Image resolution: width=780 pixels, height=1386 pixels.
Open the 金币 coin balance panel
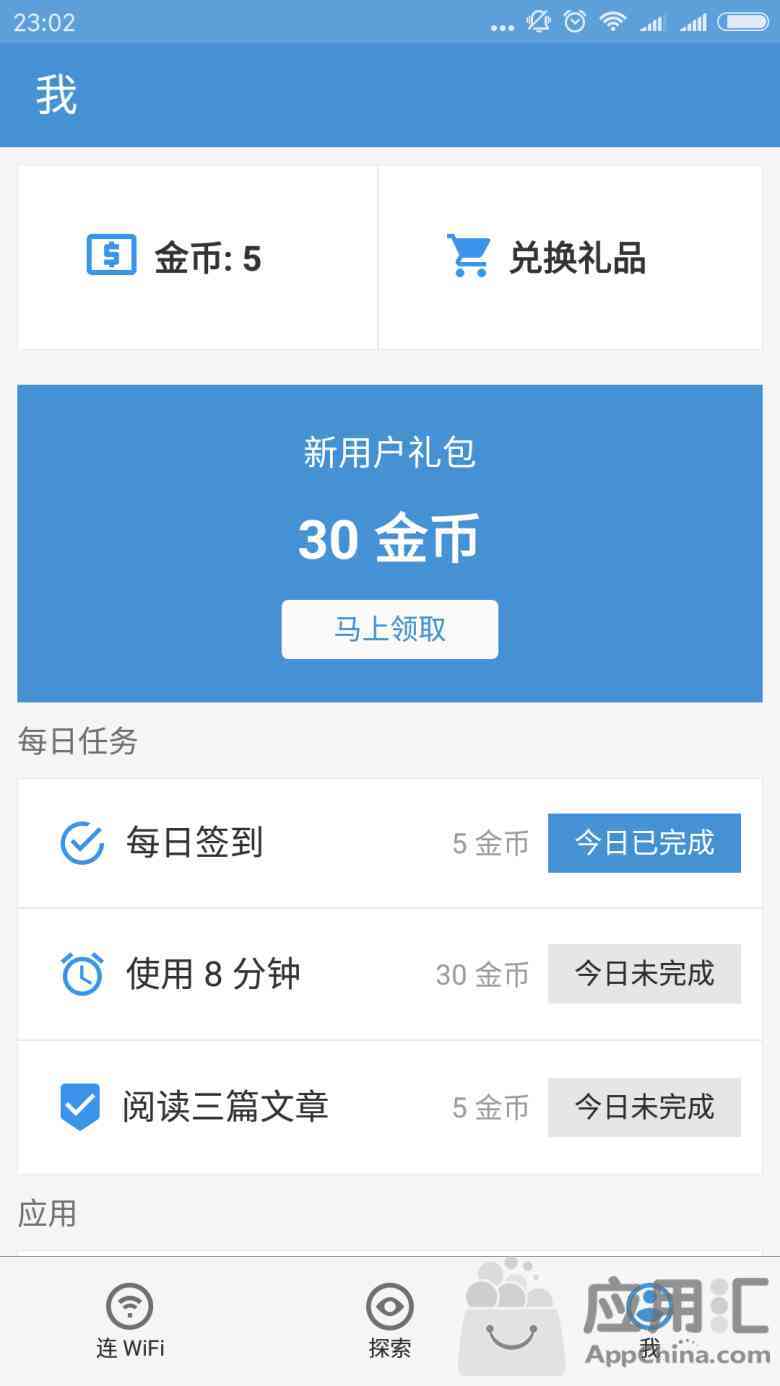pos(198,258)
